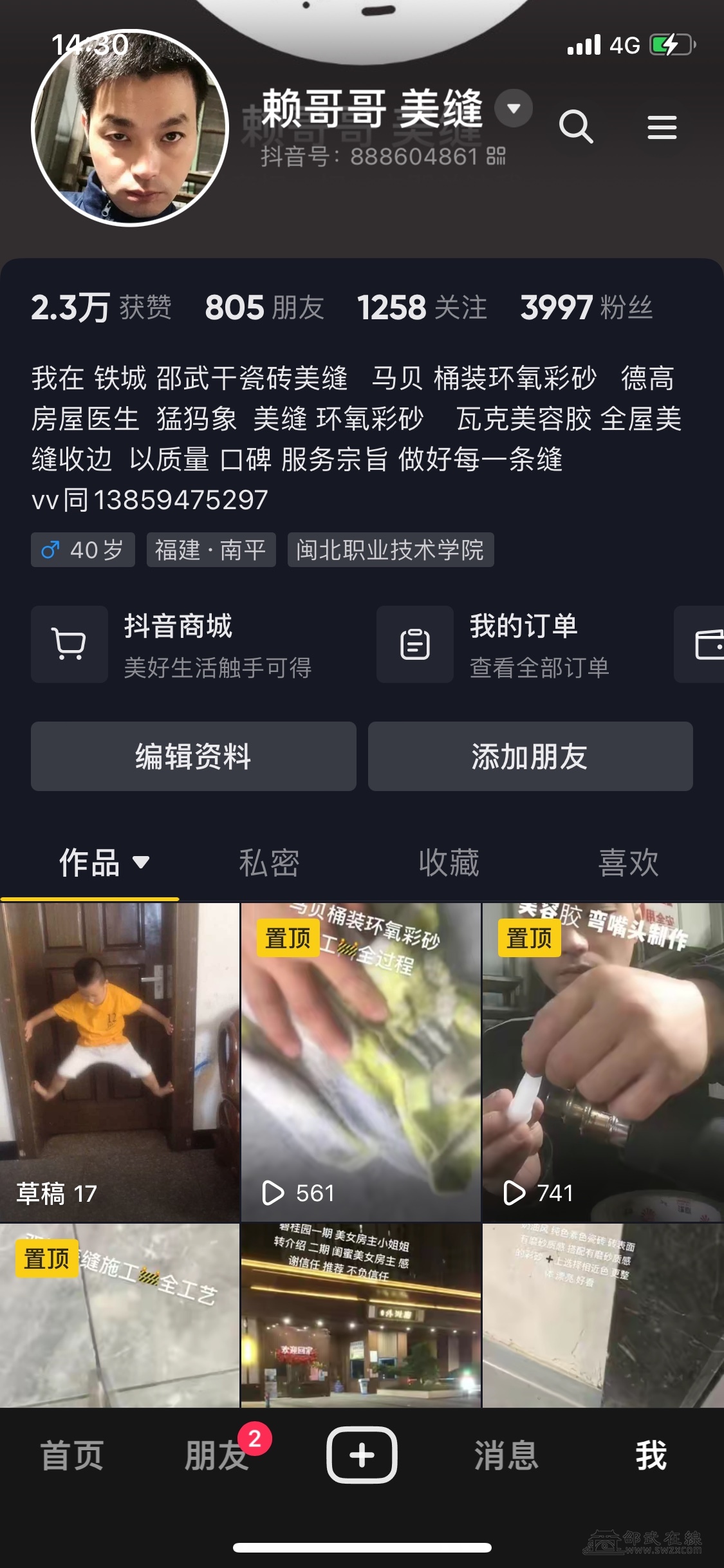The height and width of the screenshot is (1568, 724).
Task: View the 1258 关注 following list
Action: pos(422,307)
